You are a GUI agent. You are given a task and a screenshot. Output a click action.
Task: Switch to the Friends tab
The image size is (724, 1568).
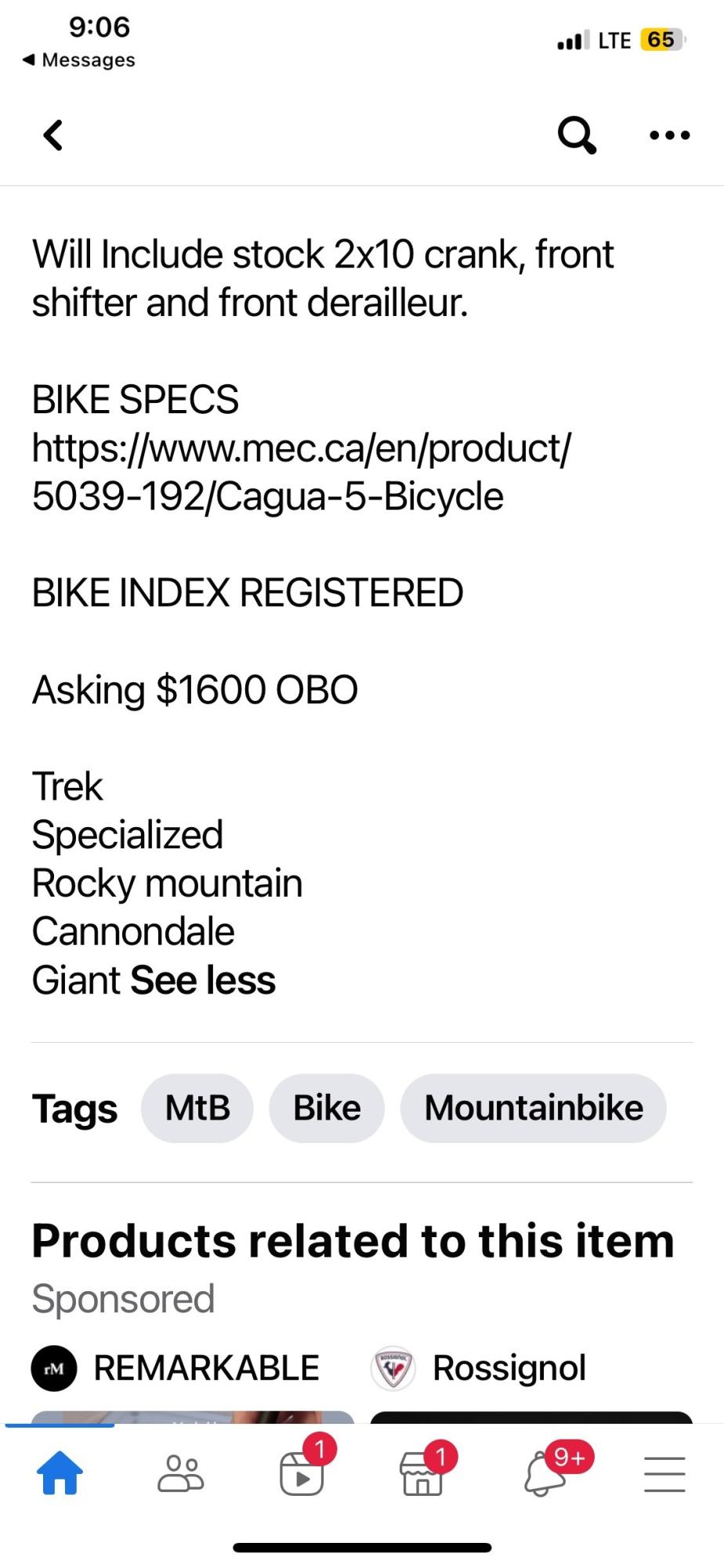tap(181, 1473)
